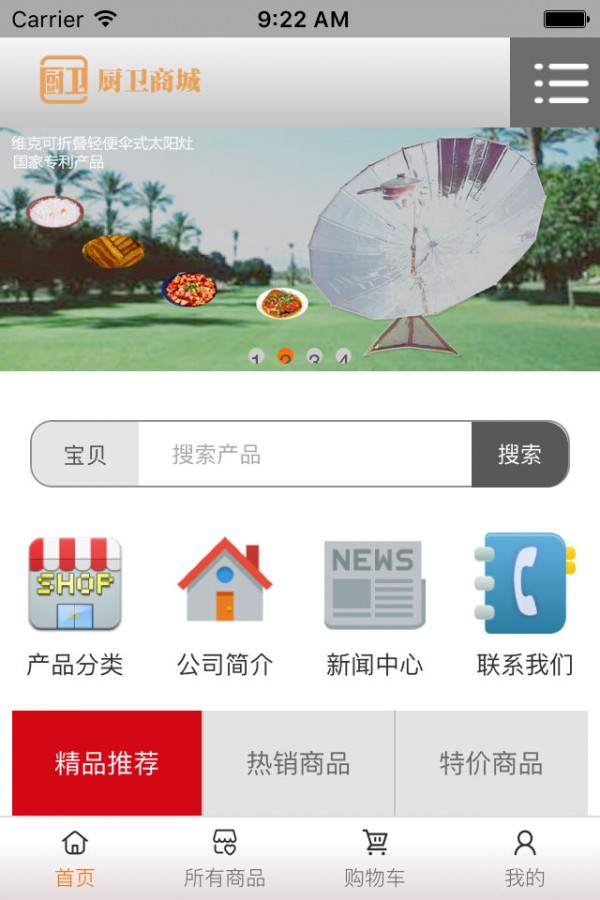This screenshot has height=900, width=600.
Task: Switch to the 热销商品 tab
Action: tap(298, 764)
